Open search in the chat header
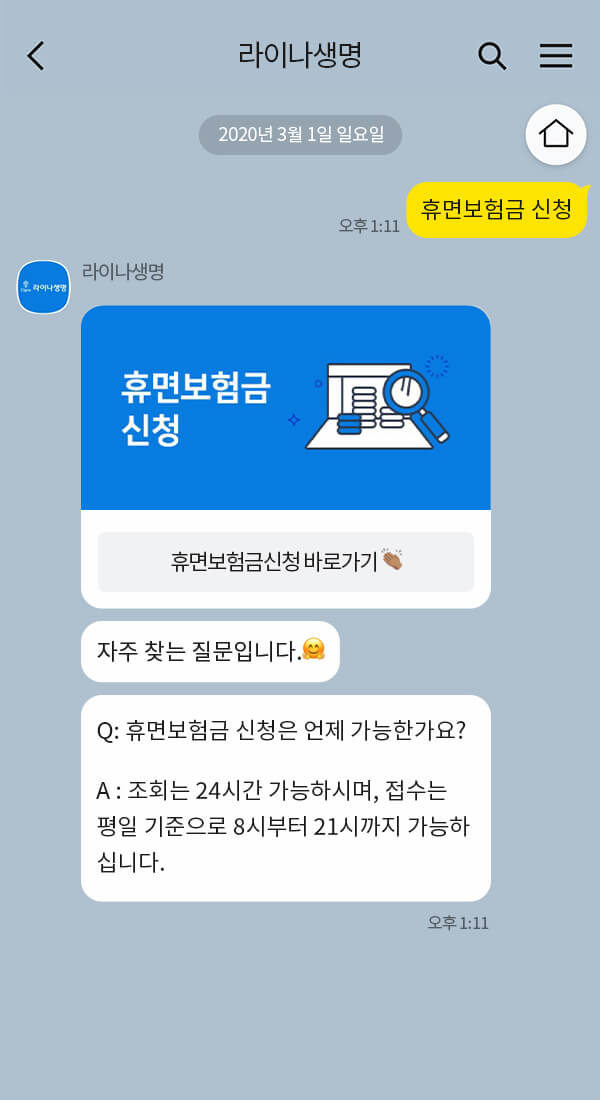Viewport: 600px width, 1100px height. coord(492,56)
